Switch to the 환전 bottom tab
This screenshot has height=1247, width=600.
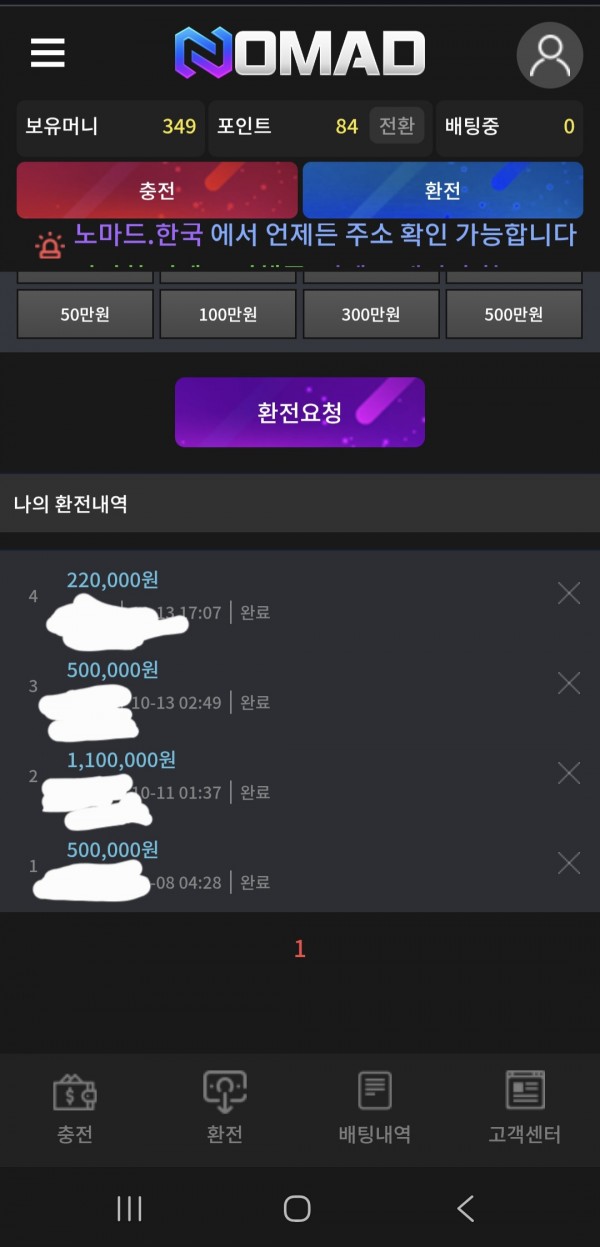click(224, 1107)
